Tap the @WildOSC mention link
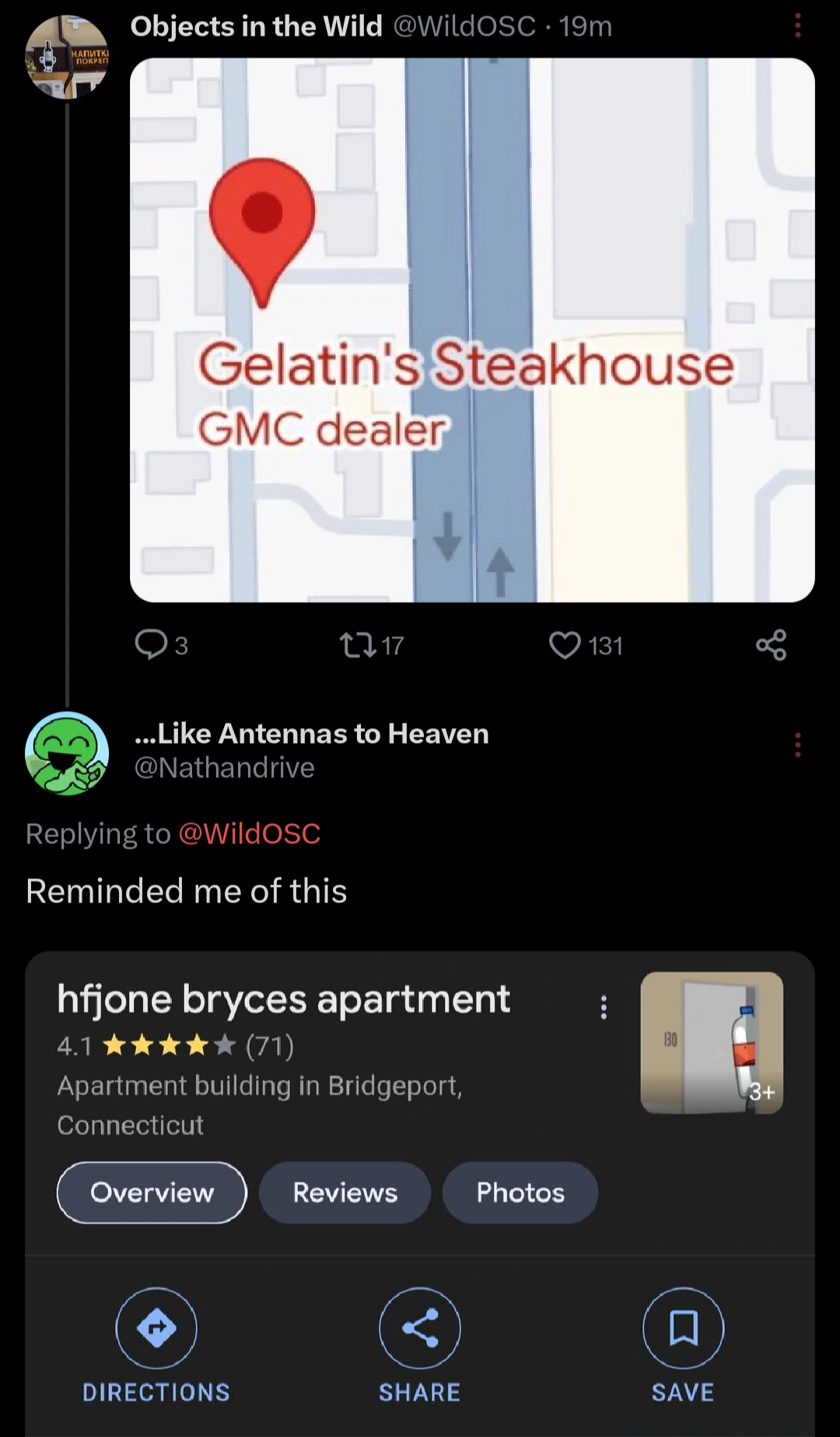840x1437 pixels. pos(250,833)
